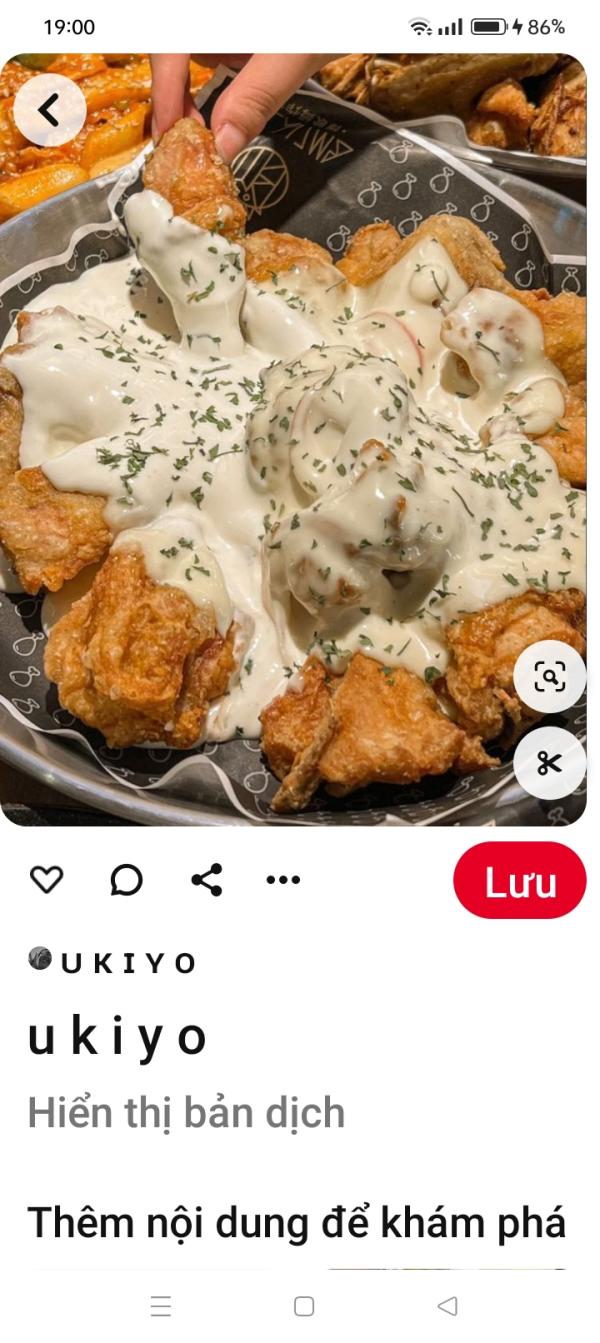This screenshot has height=1343, width=600.
Task: Tap the scissors cutout icon
Action: [549, 763]
